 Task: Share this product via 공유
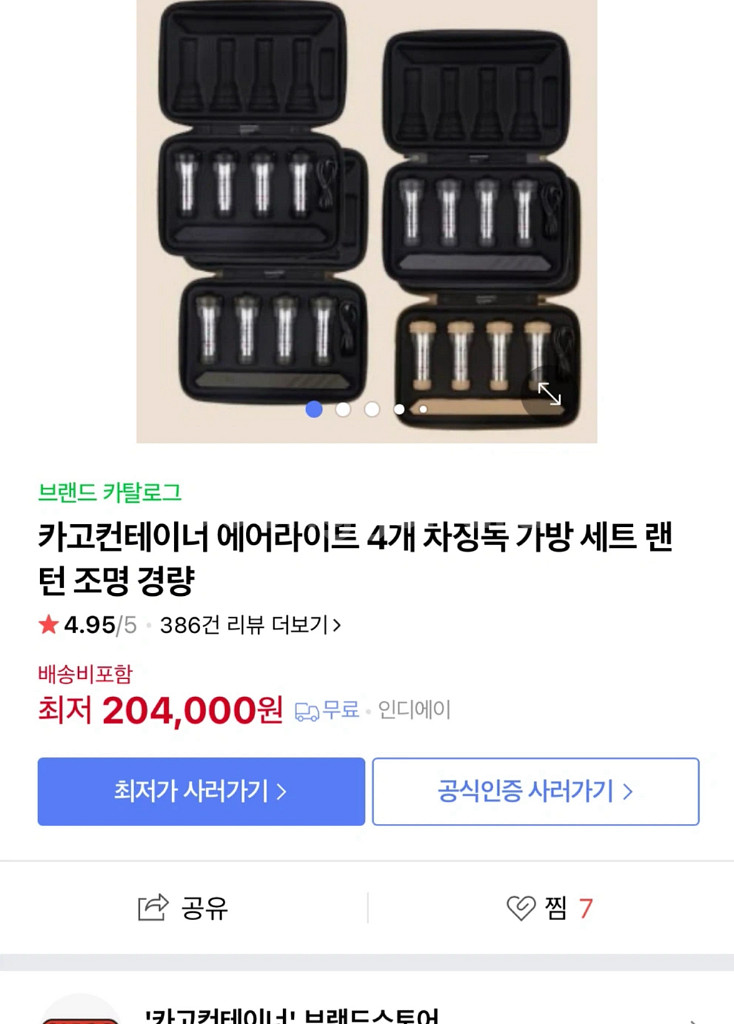[184, 908]
